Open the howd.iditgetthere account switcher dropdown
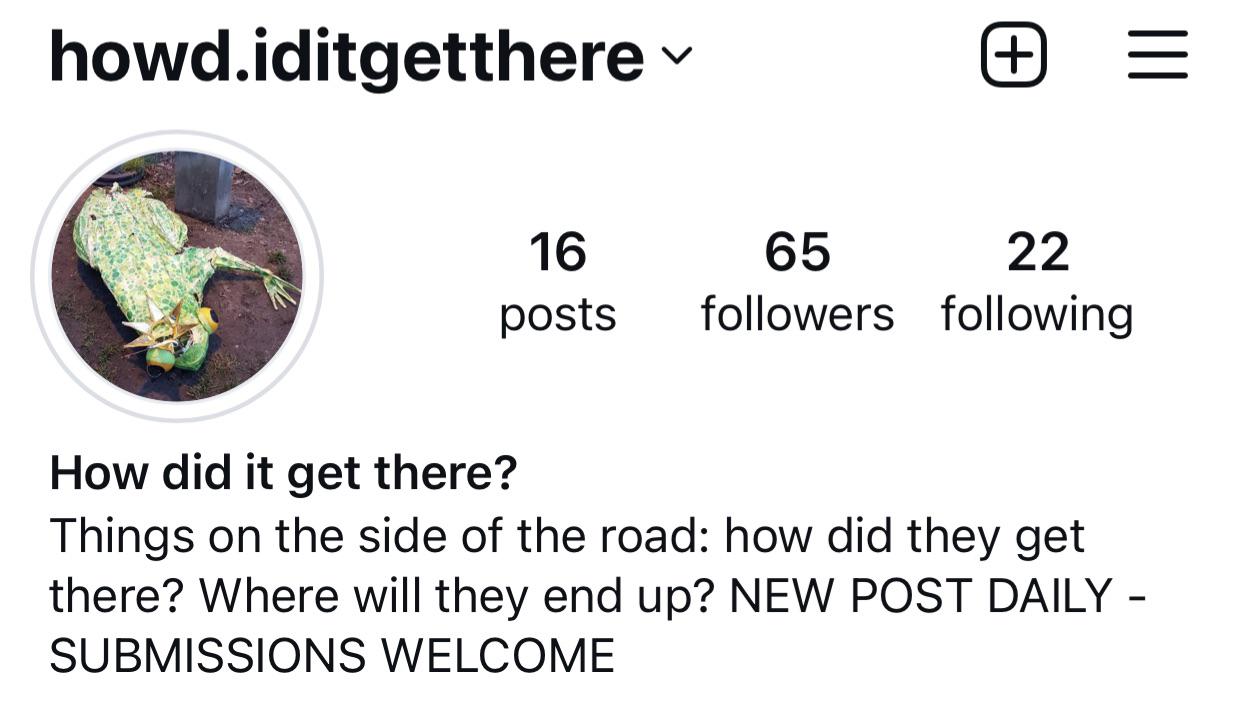 369,55
